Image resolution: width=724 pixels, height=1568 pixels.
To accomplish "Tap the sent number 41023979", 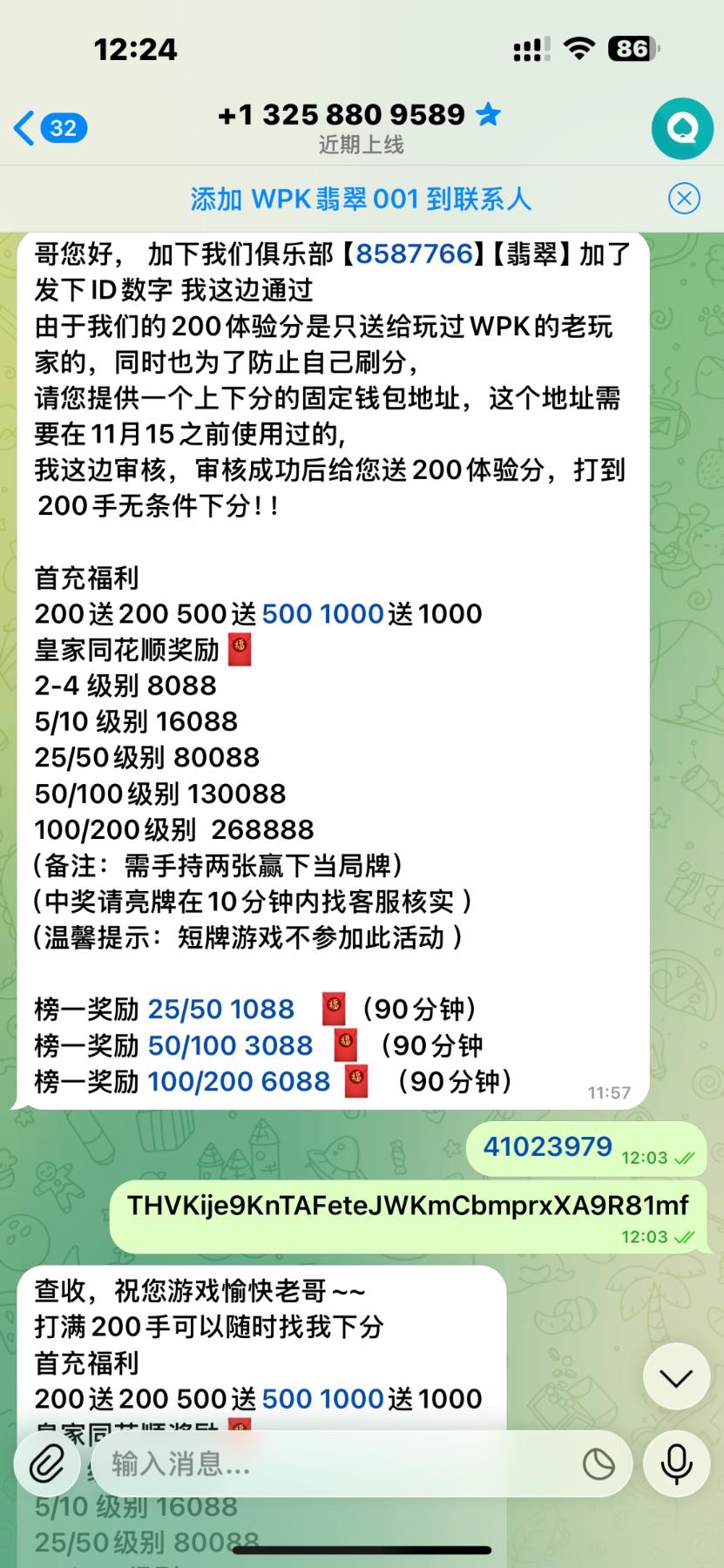I will tap(548, 1146).
